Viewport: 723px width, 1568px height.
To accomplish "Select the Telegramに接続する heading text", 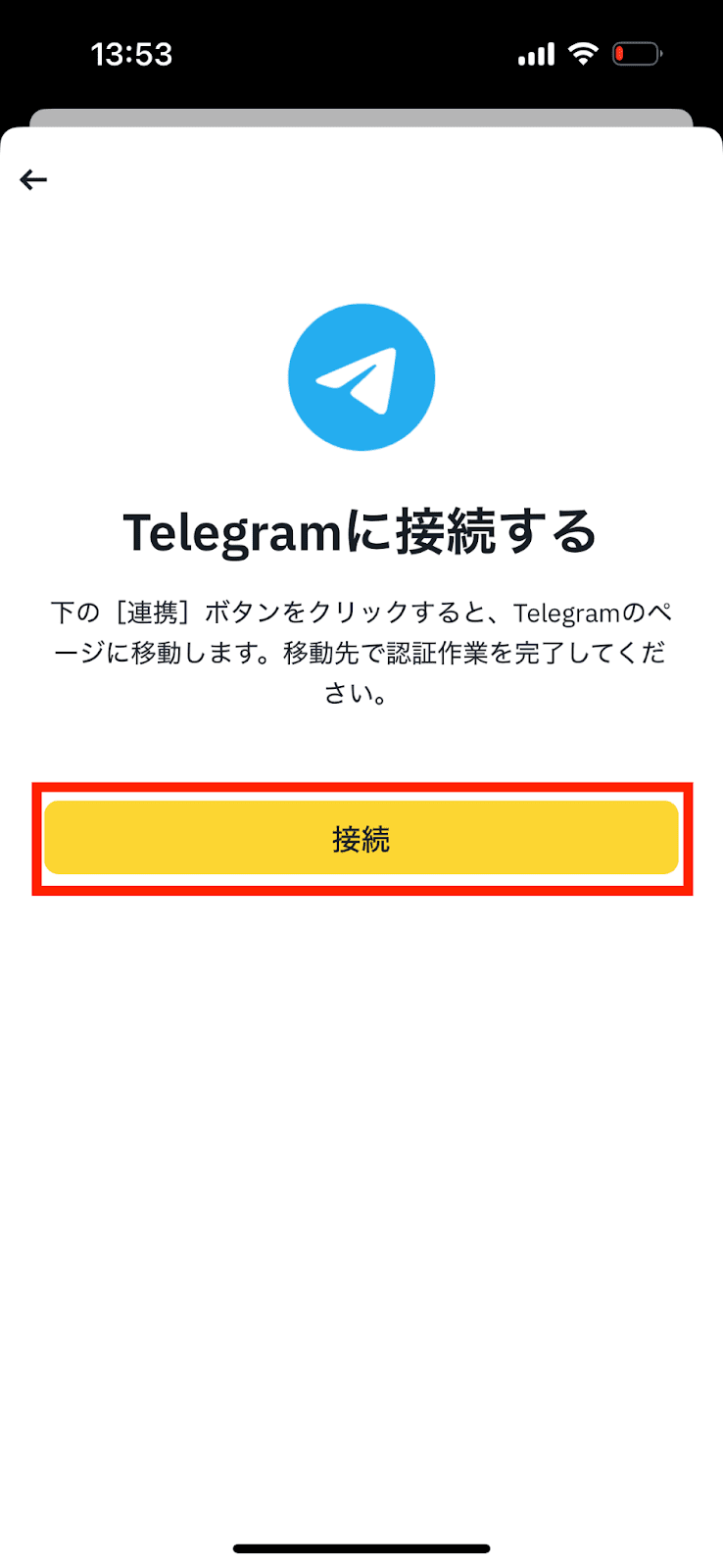I will (361, 531).
